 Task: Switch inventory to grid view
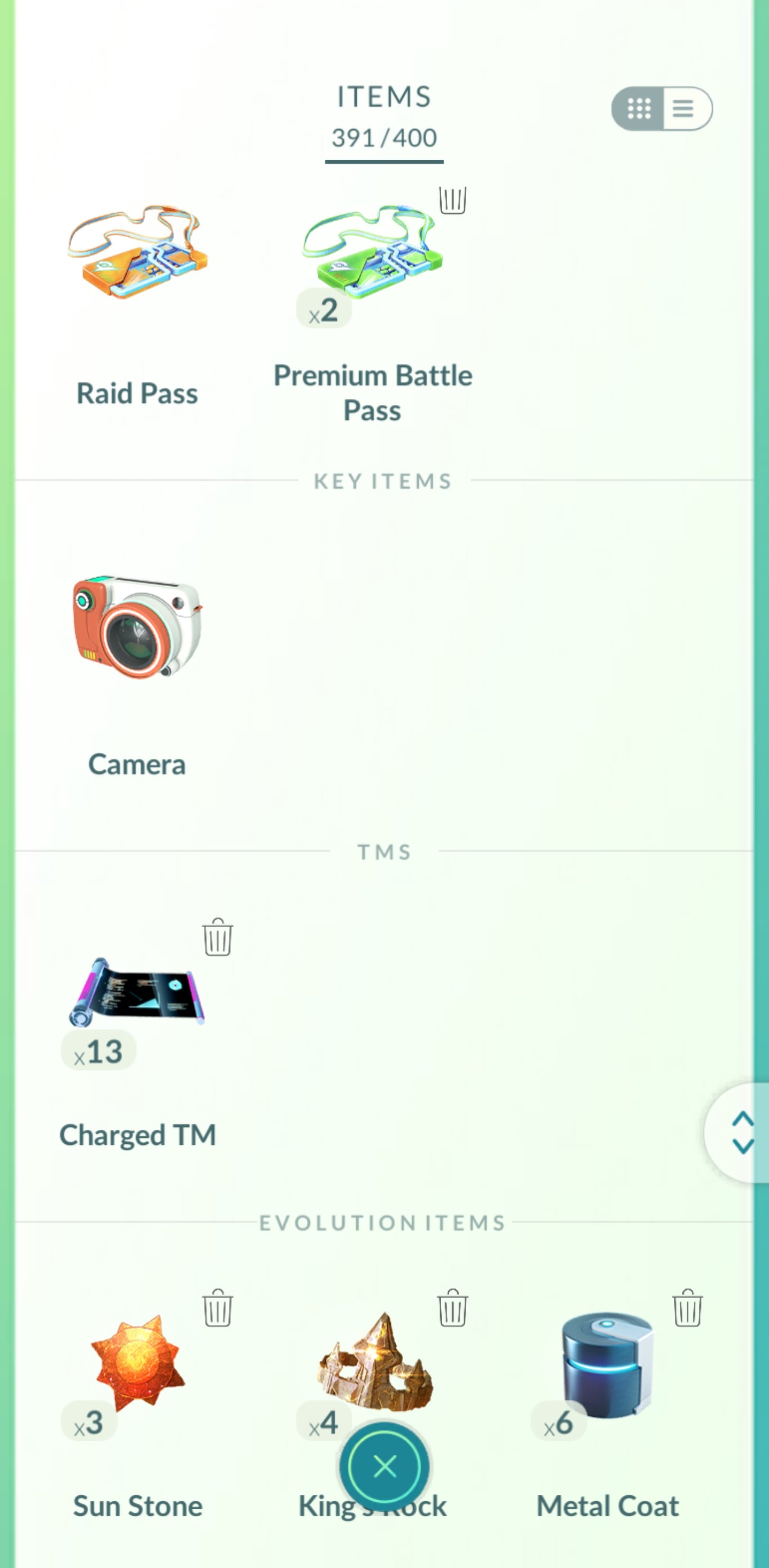(638, 109)
